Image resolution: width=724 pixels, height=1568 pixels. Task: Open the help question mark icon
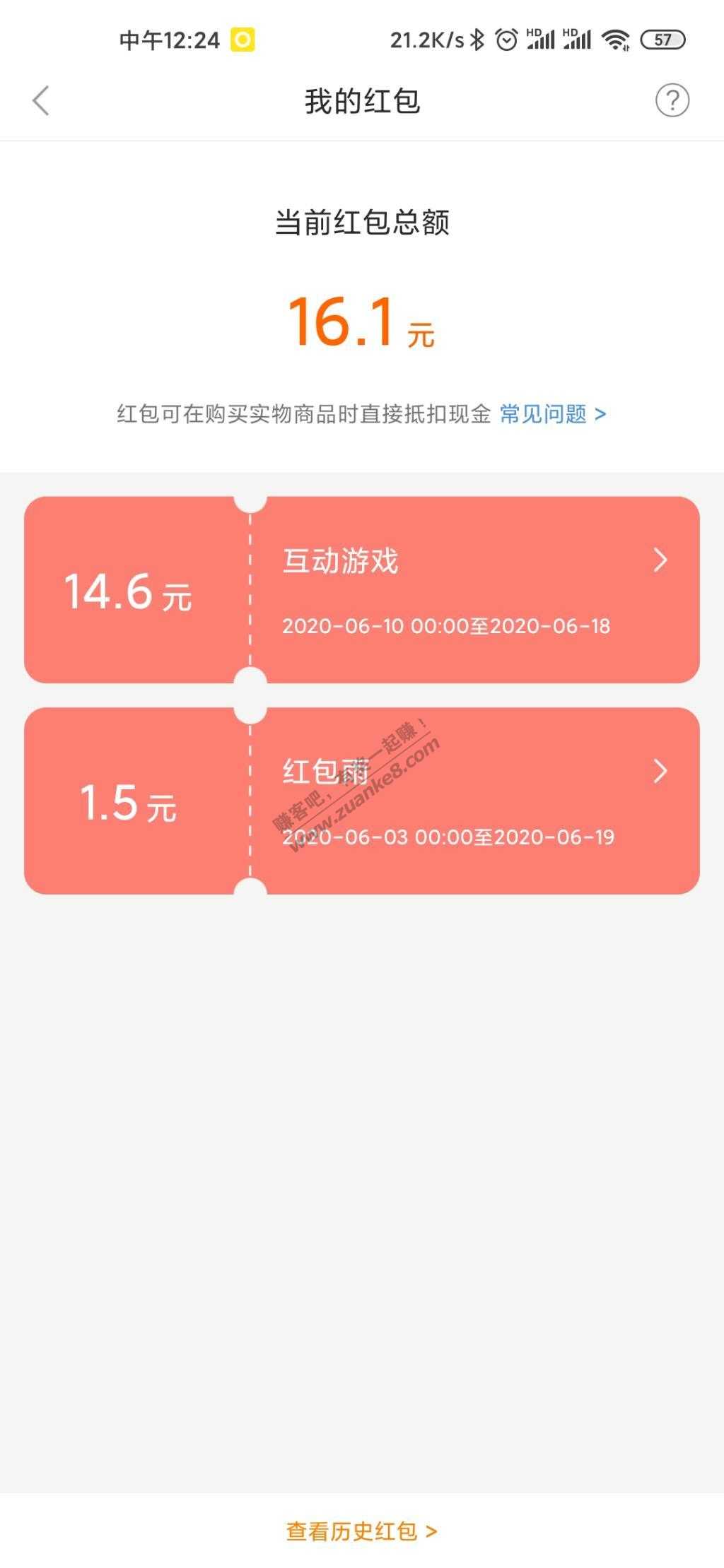pos(672,100)
